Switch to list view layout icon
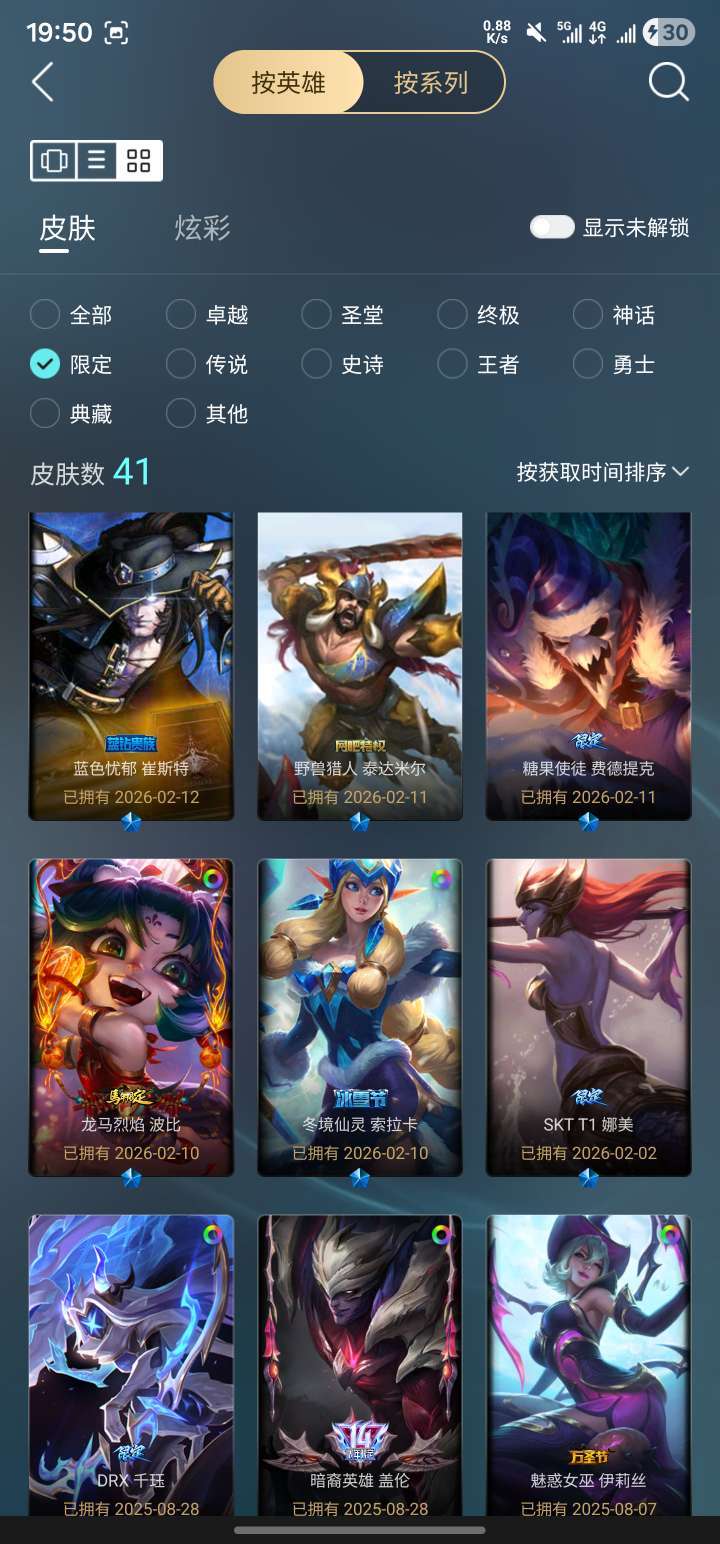Image resolution: width=720 pixels, height=1544 pixels. point(97,160)
